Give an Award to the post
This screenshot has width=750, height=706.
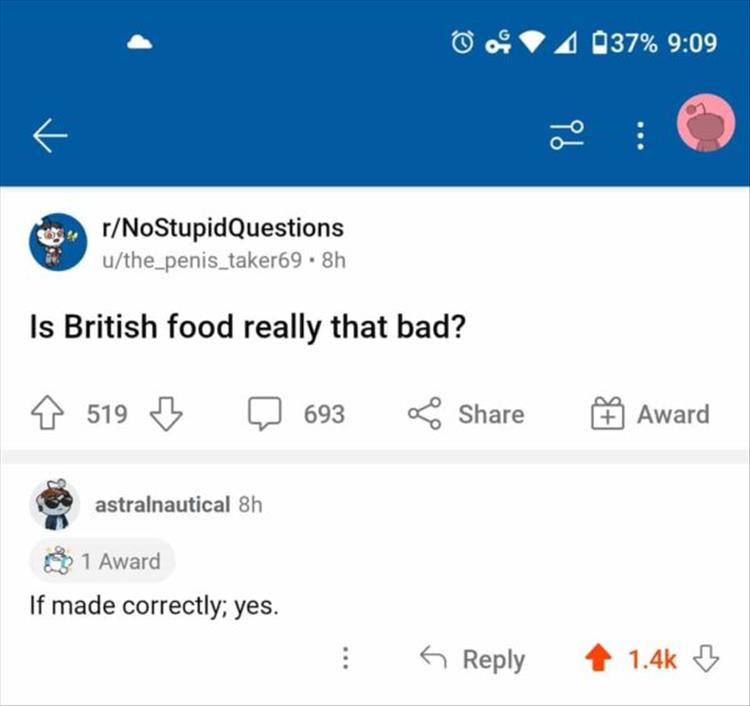tap(650, 414)
